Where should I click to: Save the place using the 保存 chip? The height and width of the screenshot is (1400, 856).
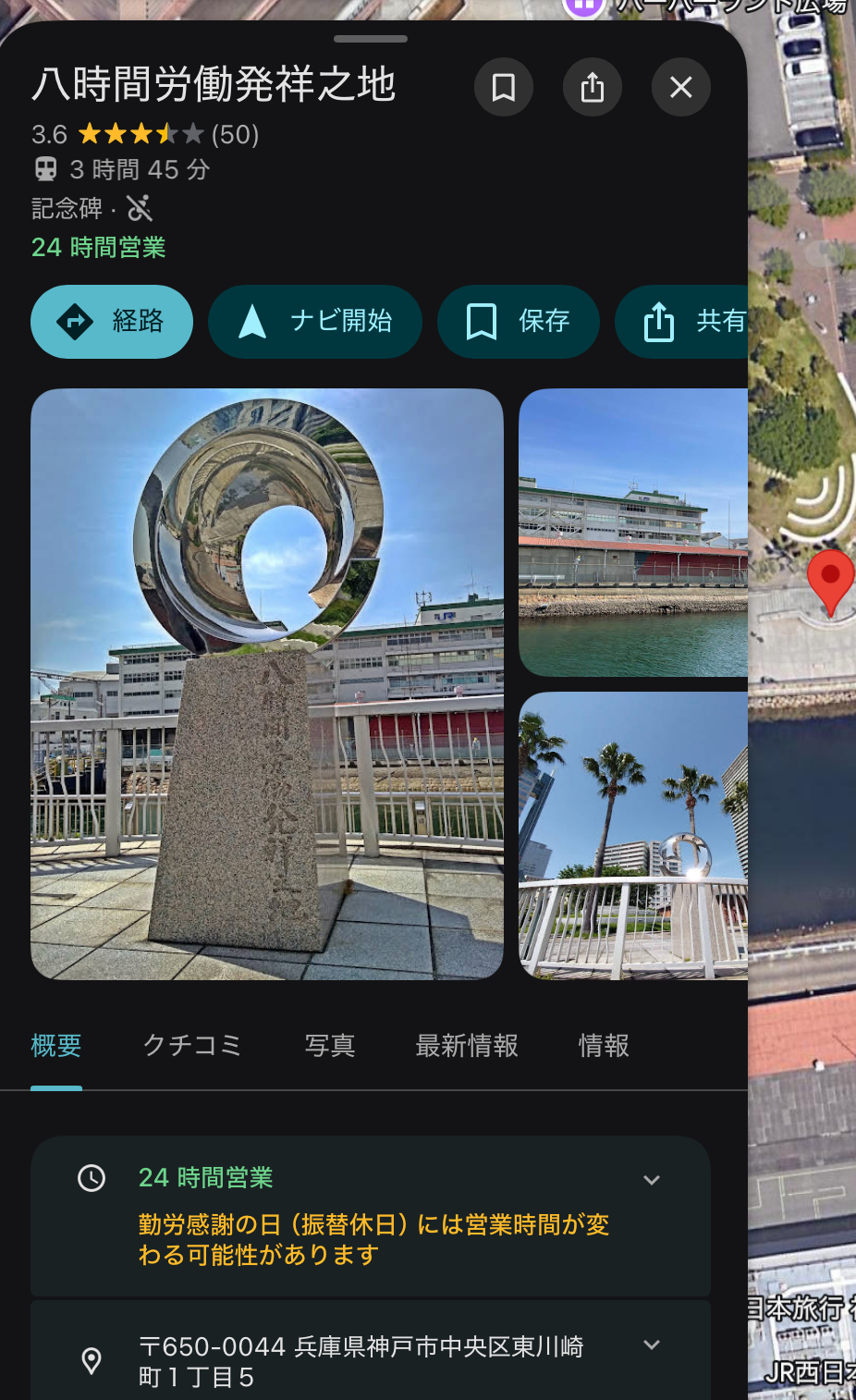(x=518, y=322)
